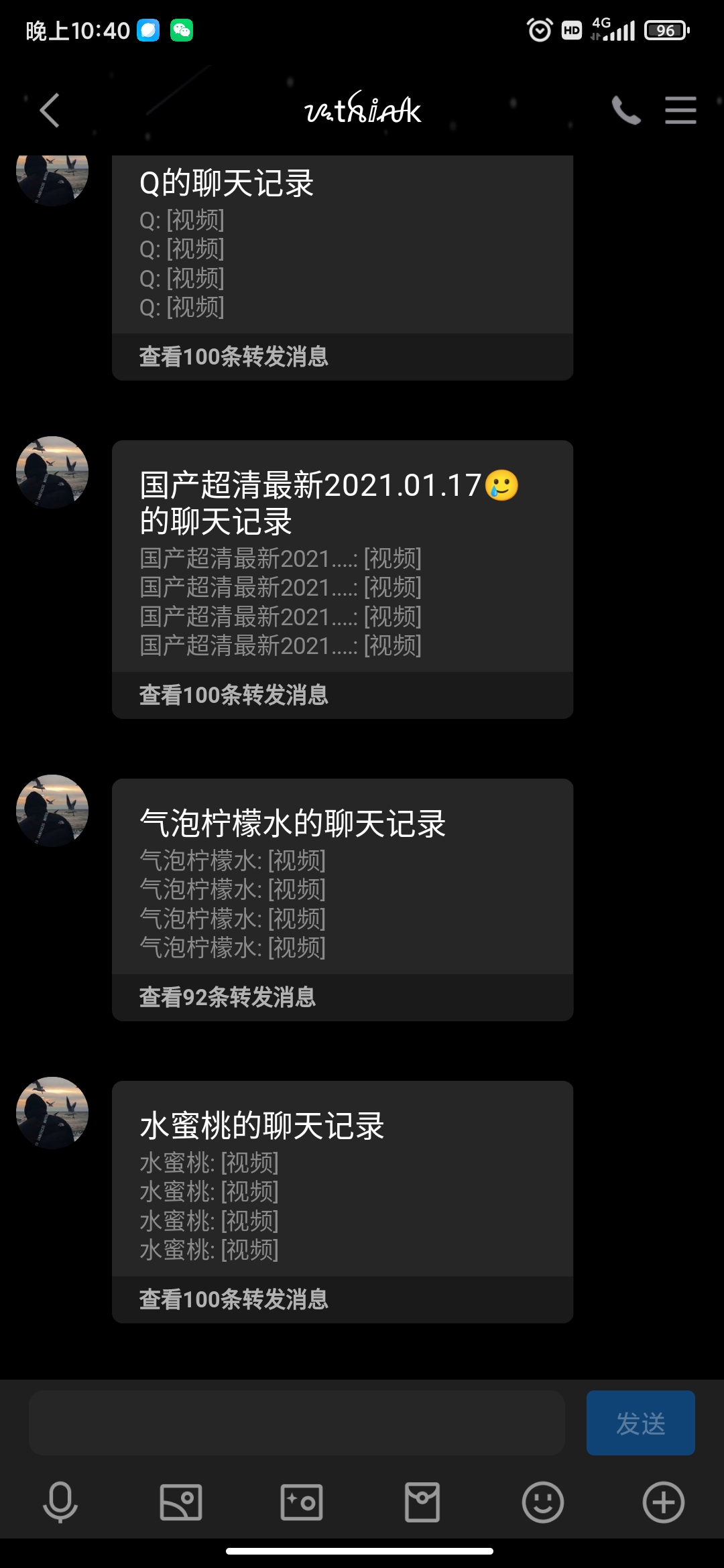Screen dimensions: 724x1568
Task: Open the photo gallery picker icon
Action: [x=181, y=1502]
